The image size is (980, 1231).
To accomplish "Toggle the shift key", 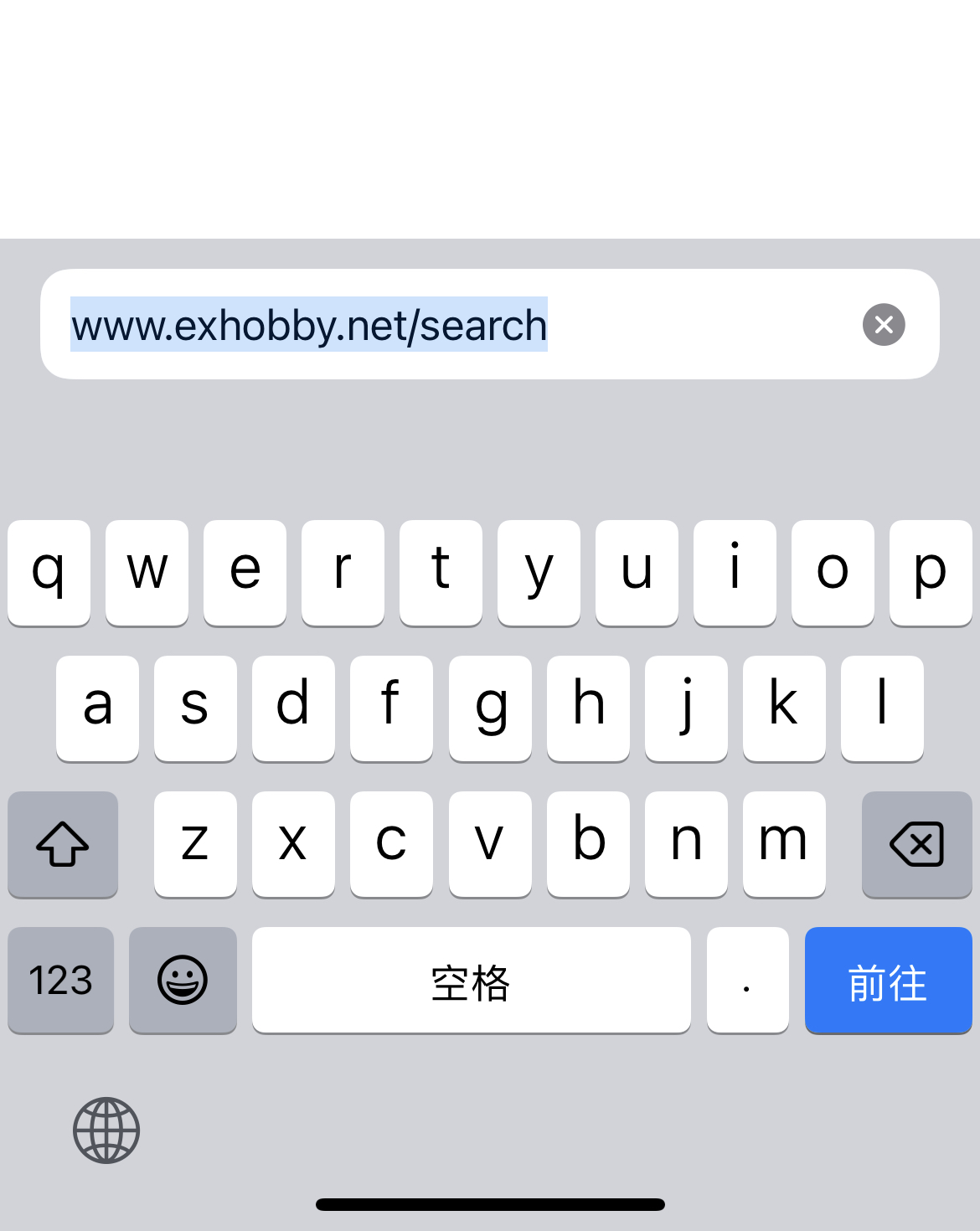I will tap(63, 844).
